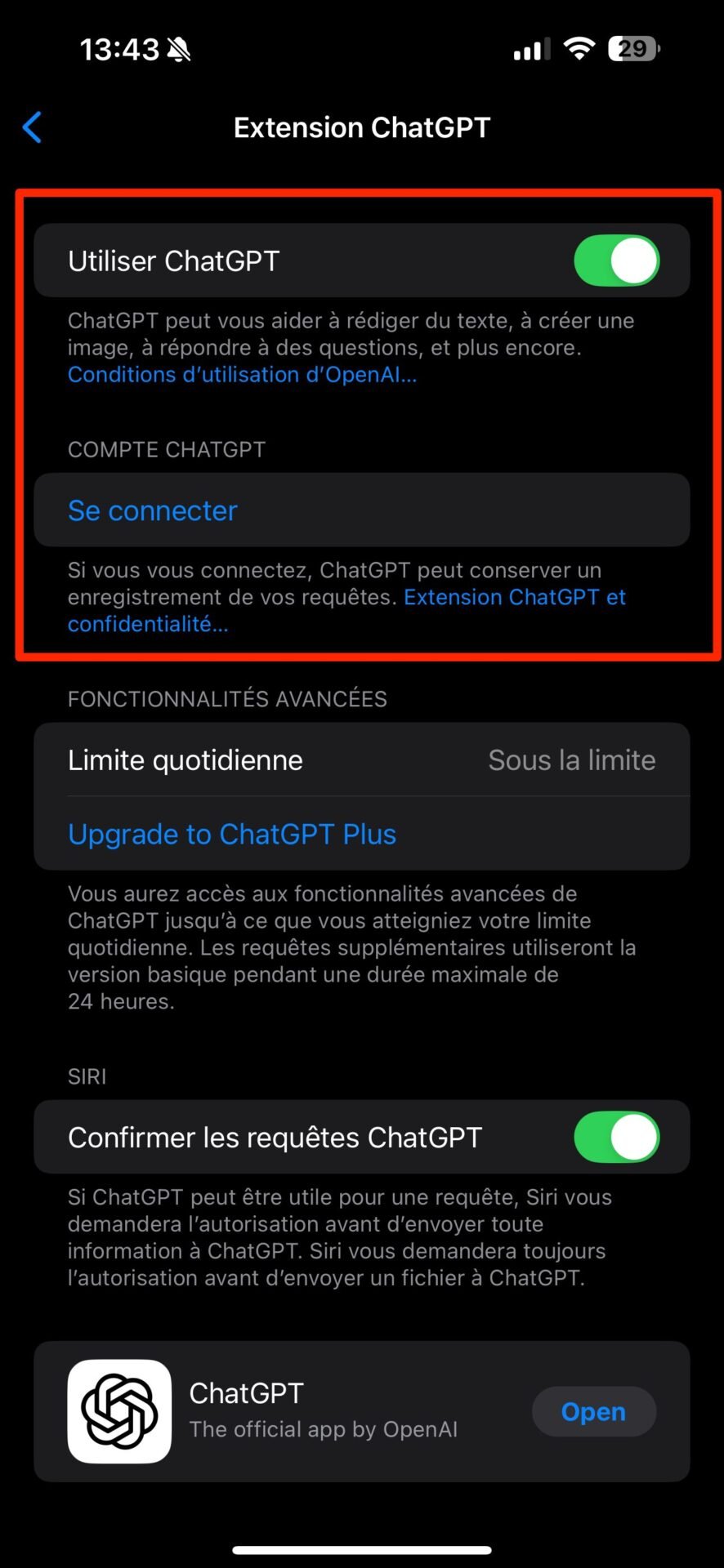Select Upgrade to ChatGPT Plus
Image resolution: width=724 pixels, height=1568 pixels.
362,834
